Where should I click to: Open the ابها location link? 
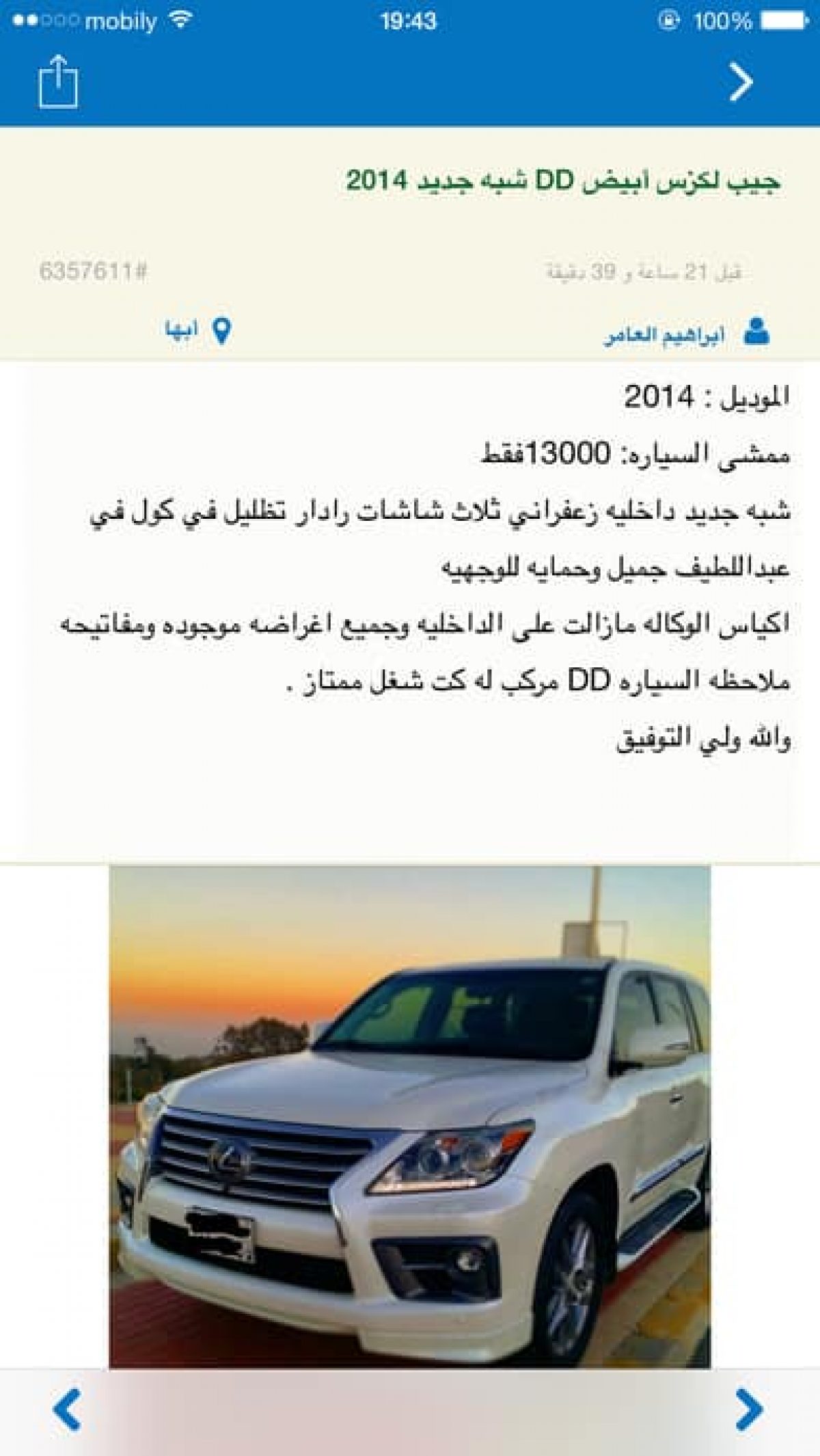coord(198,331)
